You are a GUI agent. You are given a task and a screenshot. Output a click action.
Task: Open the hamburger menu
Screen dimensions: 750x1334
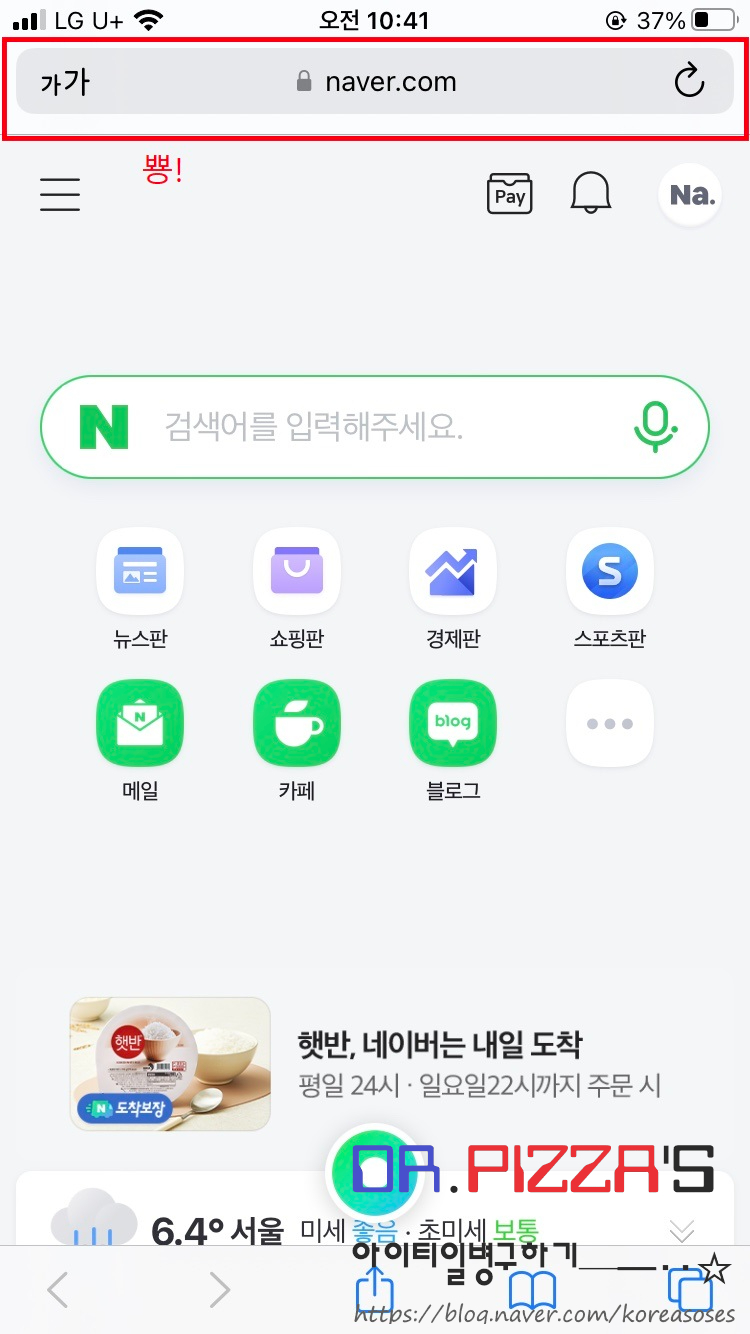60,194
